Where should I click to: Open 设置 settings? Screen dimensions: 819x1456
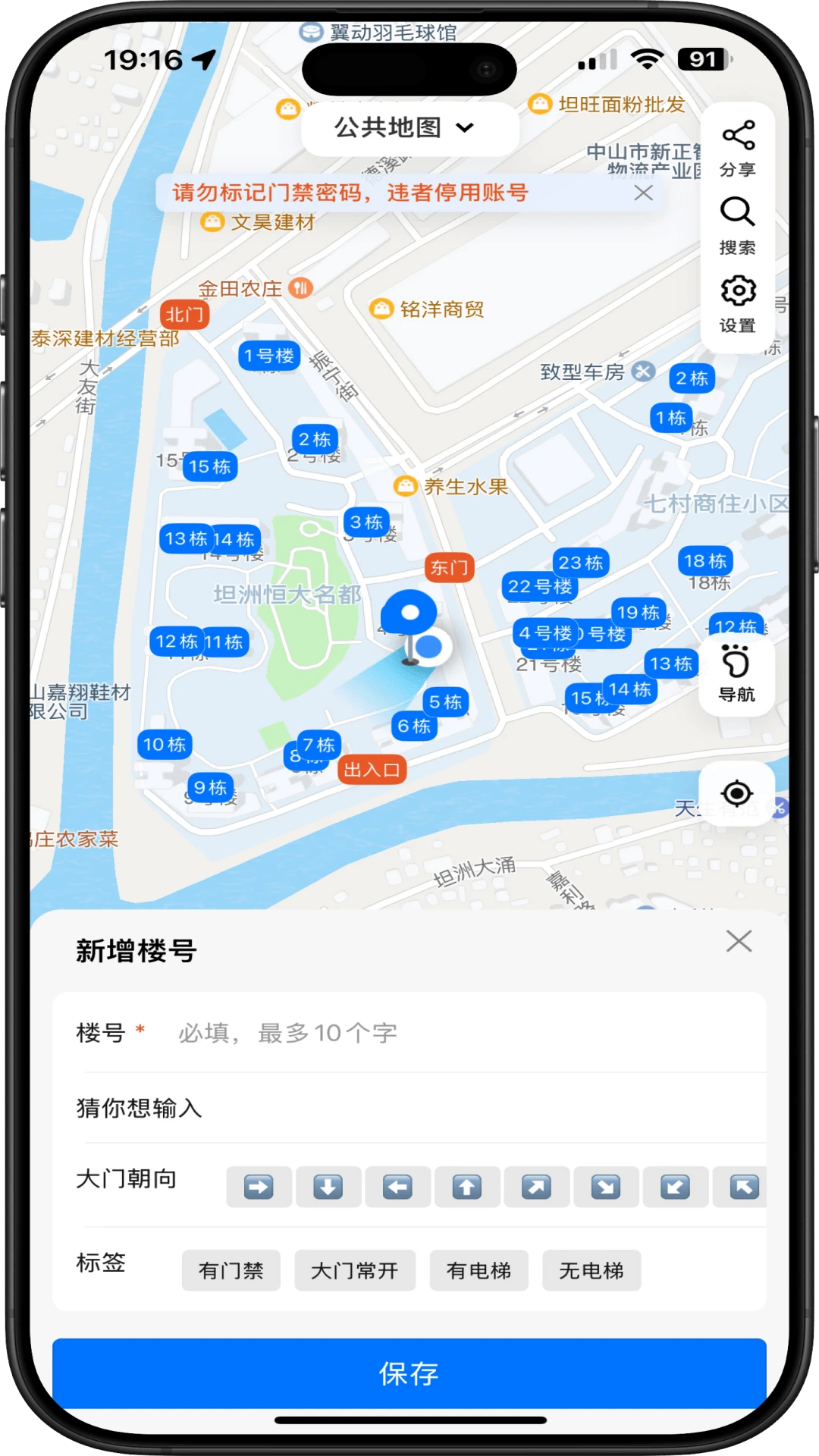pos(737,303)
